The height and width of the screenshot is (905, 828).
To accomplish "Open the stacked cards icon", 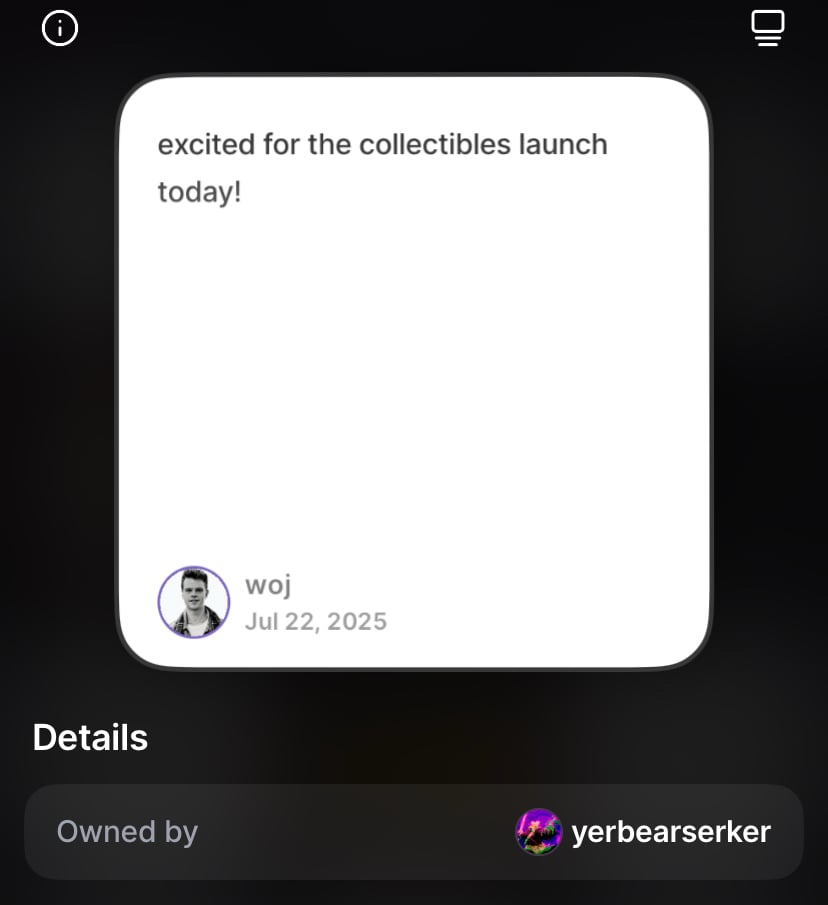I will (x=767, y=28).
